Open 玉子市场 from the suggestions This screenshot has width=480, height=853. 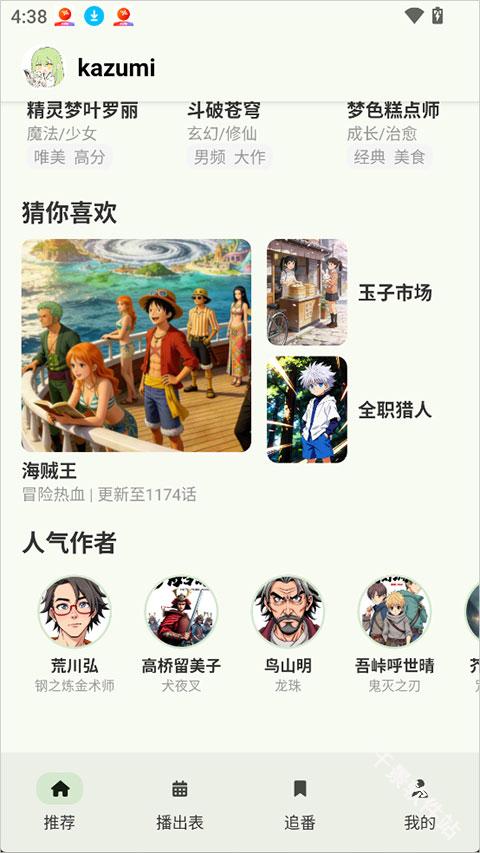pos(349,292)
